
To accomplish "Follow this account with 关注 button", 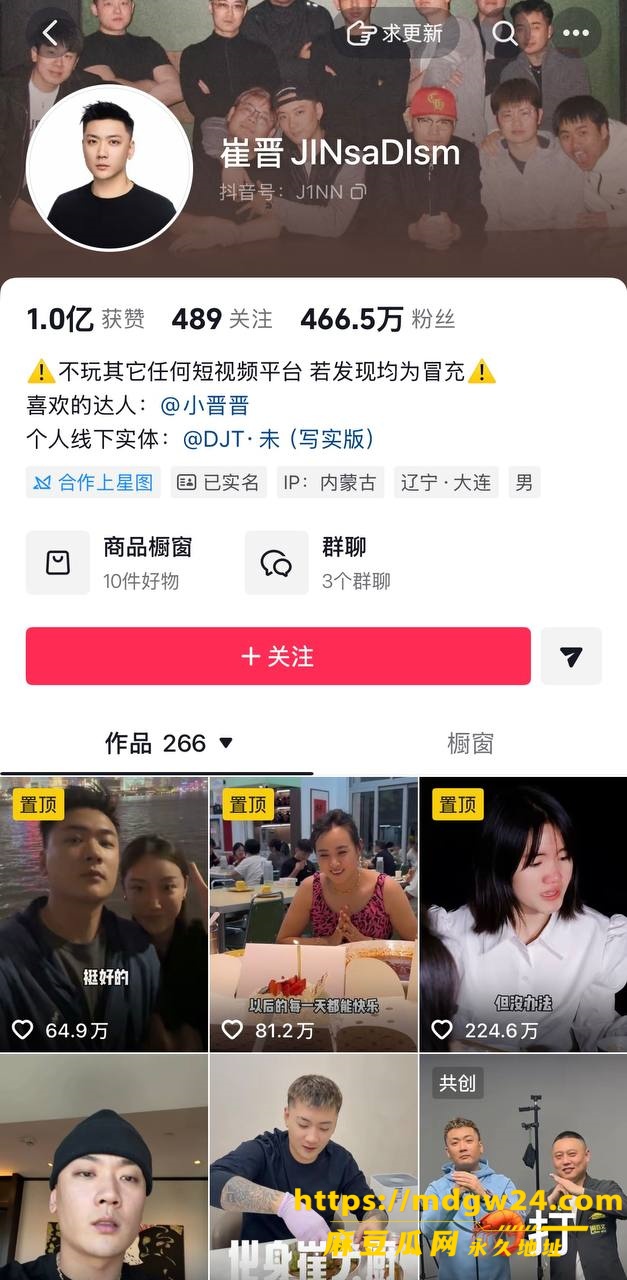I will pos(278,656).
